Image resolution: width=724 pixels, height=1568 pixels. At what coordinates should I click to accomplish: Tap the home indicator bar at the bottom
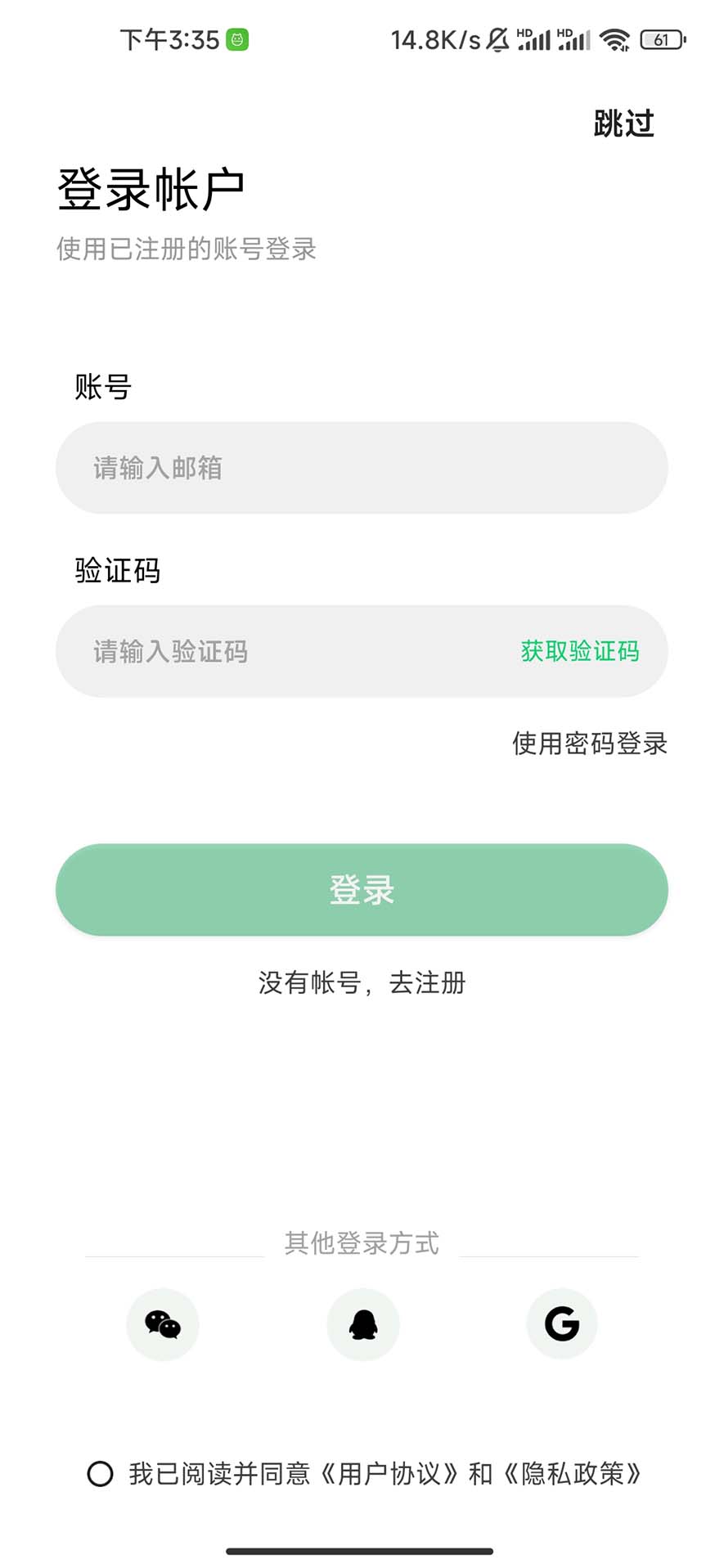(362, 1551)
